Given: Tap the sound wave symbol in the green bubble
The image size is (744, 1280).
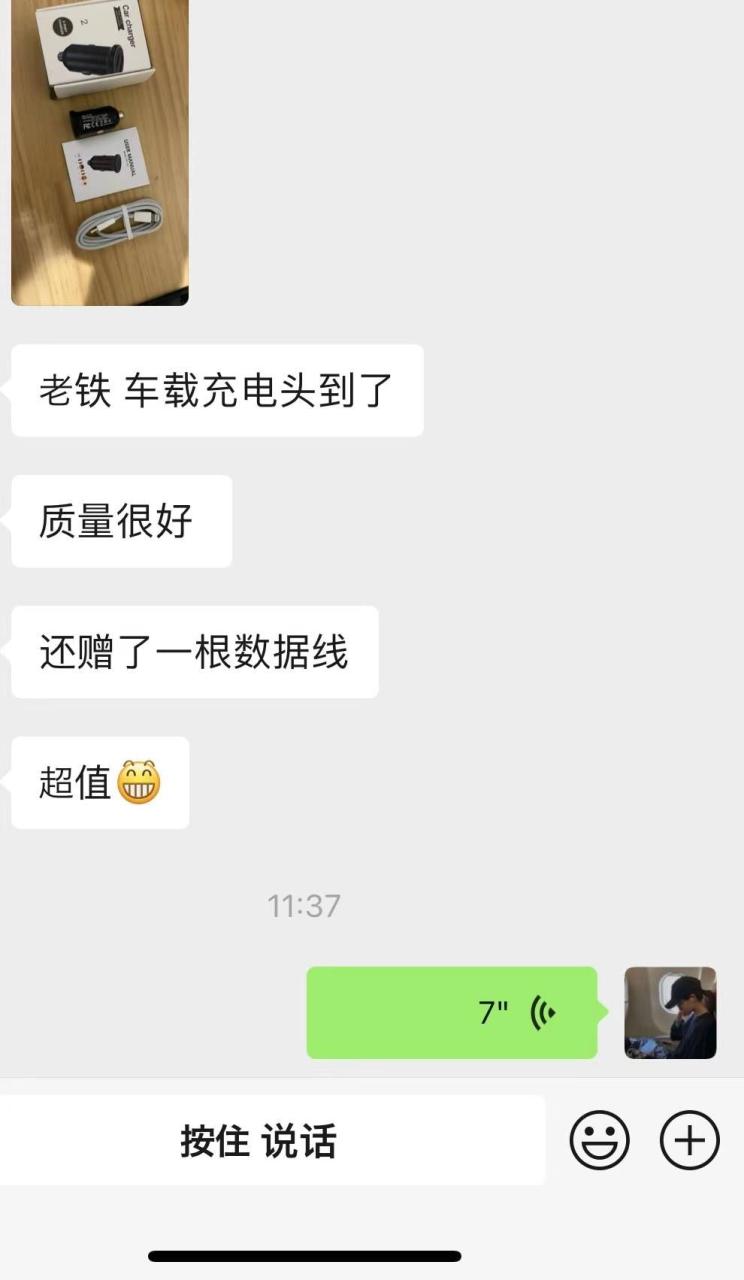Looking at the screenshot, I should coord(541,1012).
